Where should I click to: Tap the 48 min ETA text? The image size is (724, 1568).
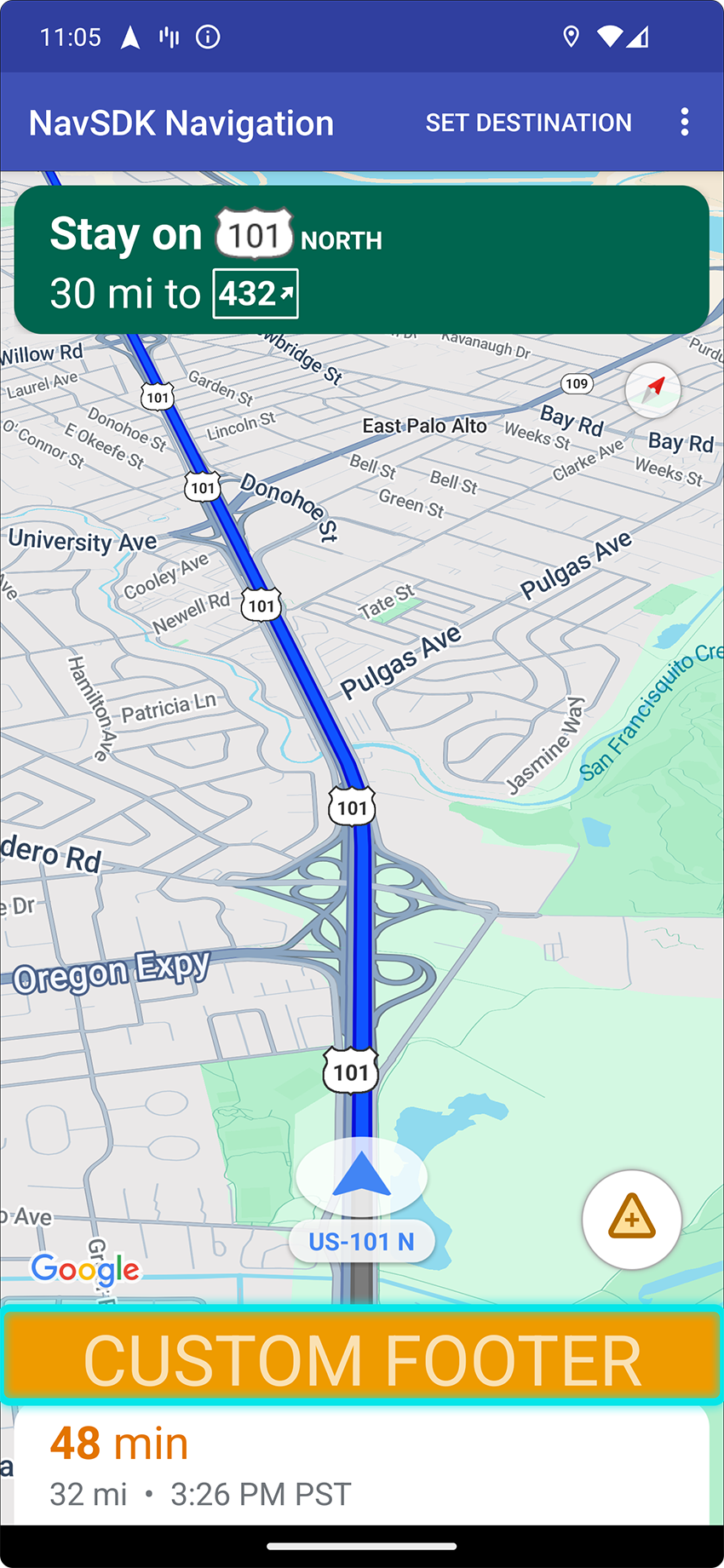click(x=118, y=1441)
